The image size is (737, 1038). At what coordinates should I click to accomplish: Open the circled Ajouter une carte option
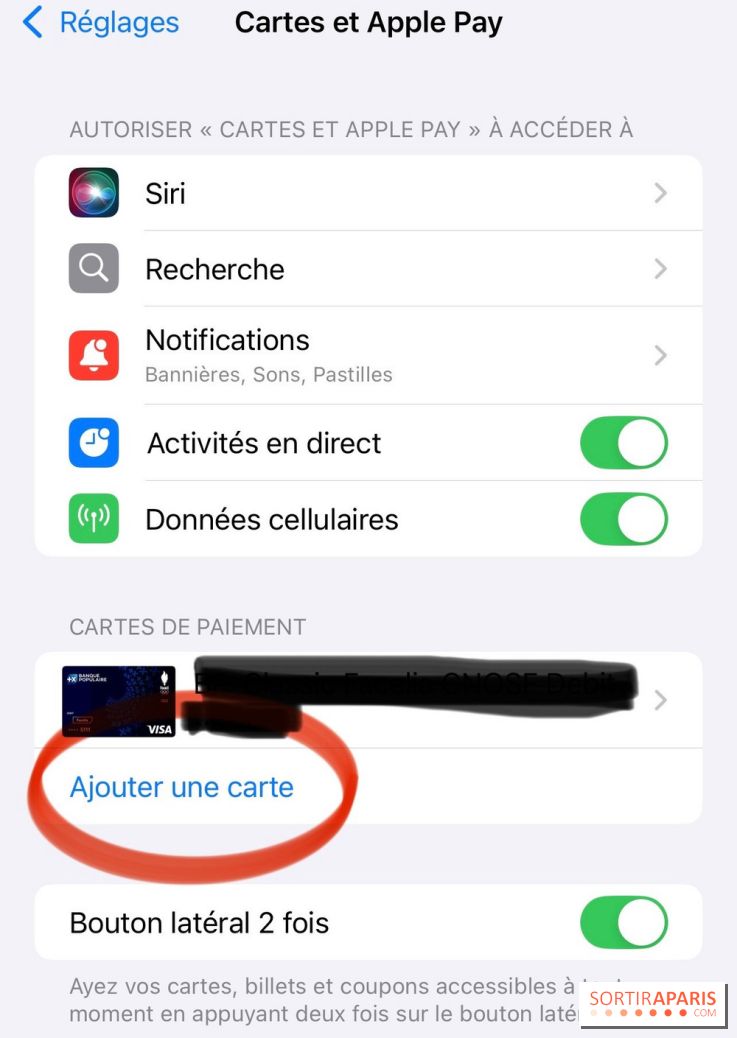click(180, 787)
